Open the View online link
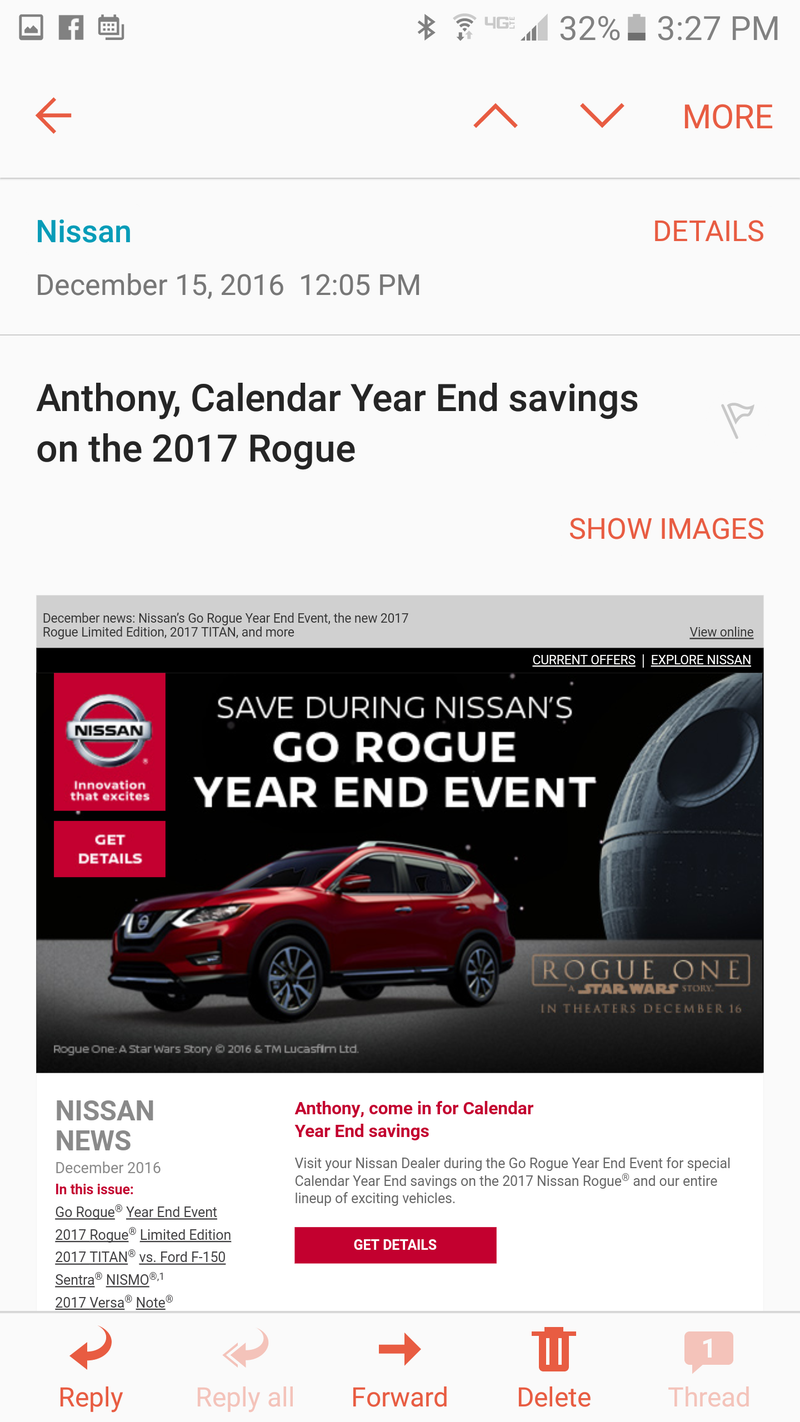 click(721, 632)
